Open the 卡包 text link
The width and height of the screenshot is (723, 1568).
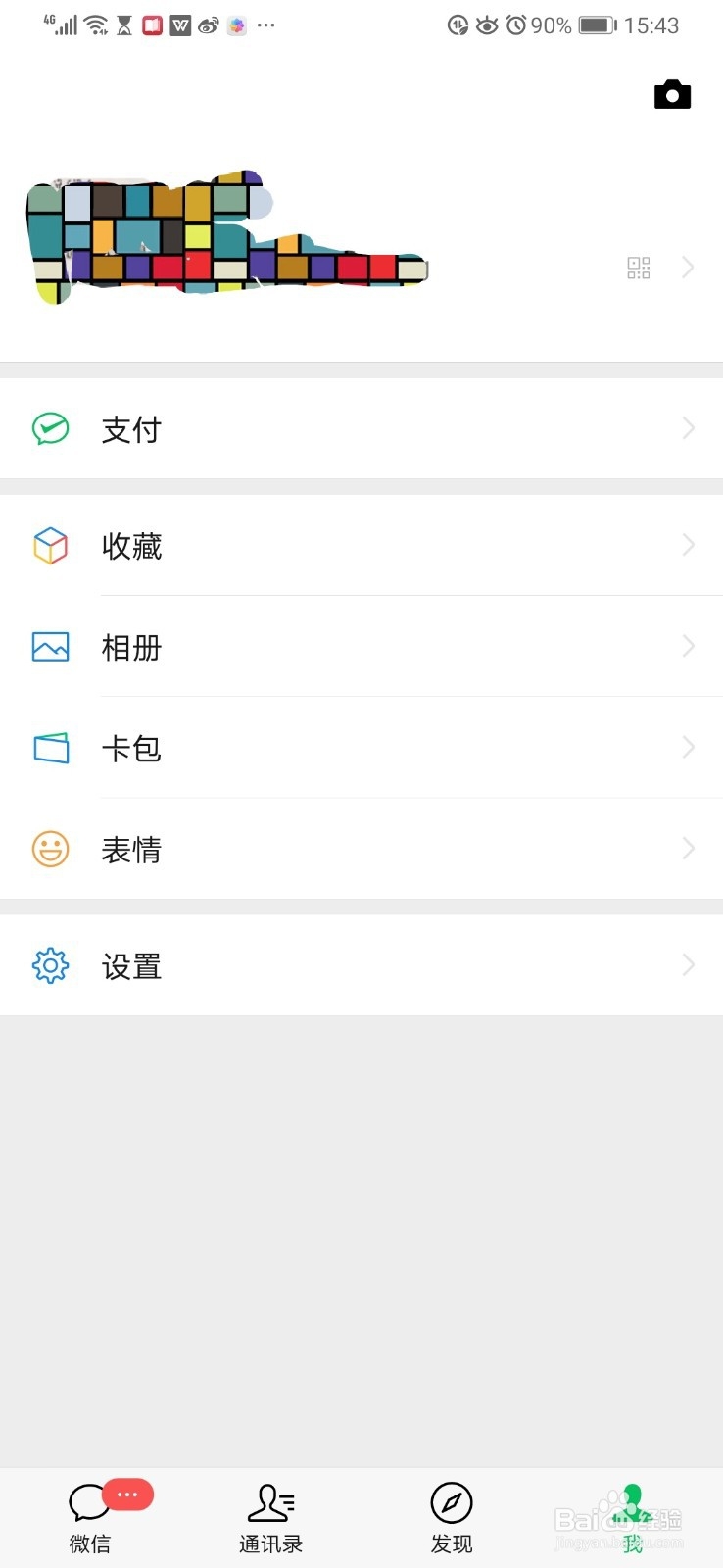tap(132, 748)
